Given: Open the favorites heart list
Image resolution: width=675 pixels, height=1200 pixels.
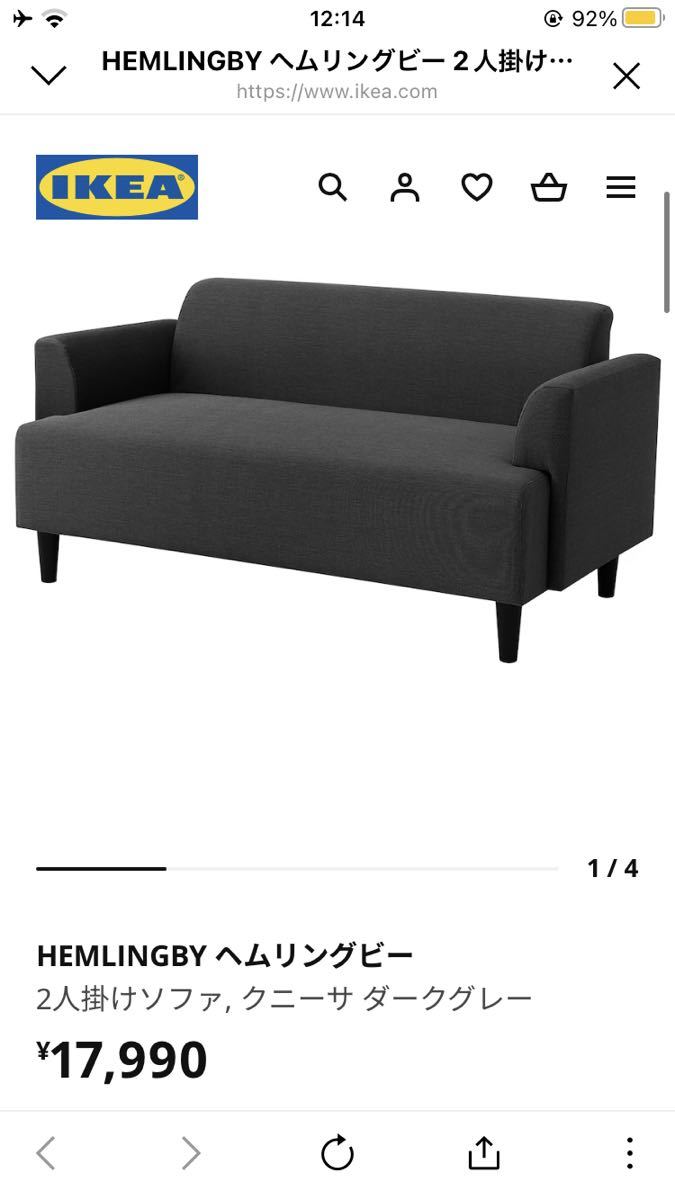Looking at the screenshot, I should [x=477, y=187].
